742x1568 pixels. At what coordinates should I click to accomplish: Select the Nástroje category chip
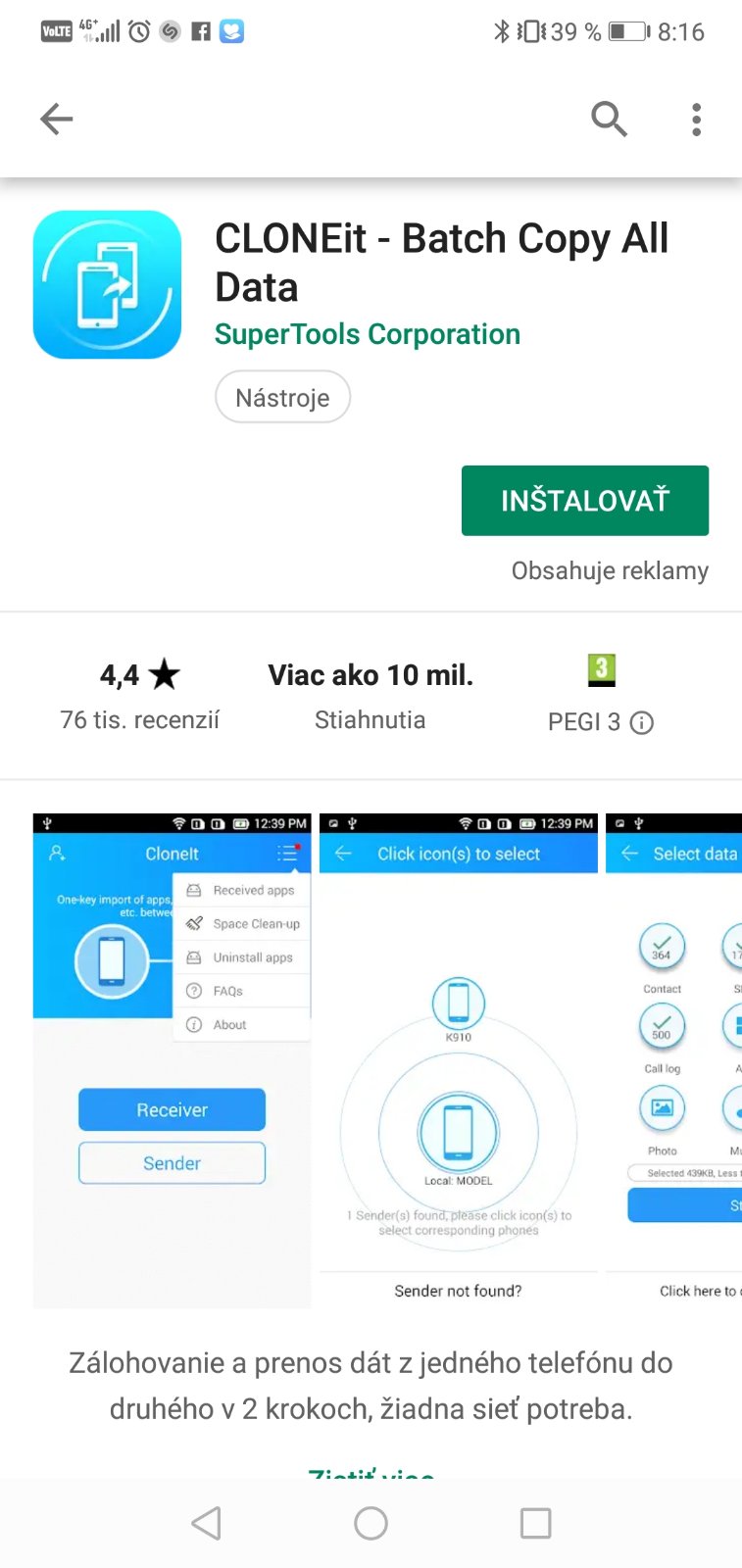[282, 397]
